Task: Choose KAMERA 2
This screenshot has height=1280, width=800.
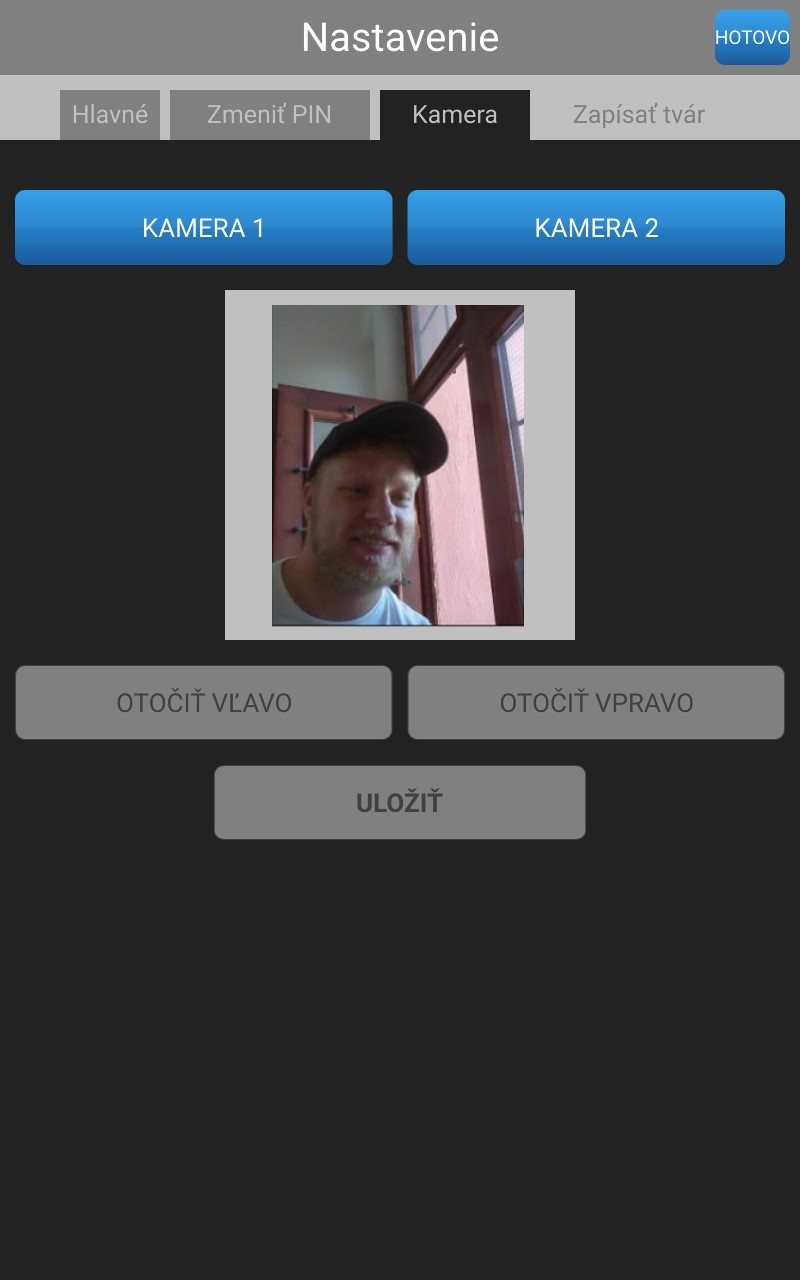Action: [596, 228]
